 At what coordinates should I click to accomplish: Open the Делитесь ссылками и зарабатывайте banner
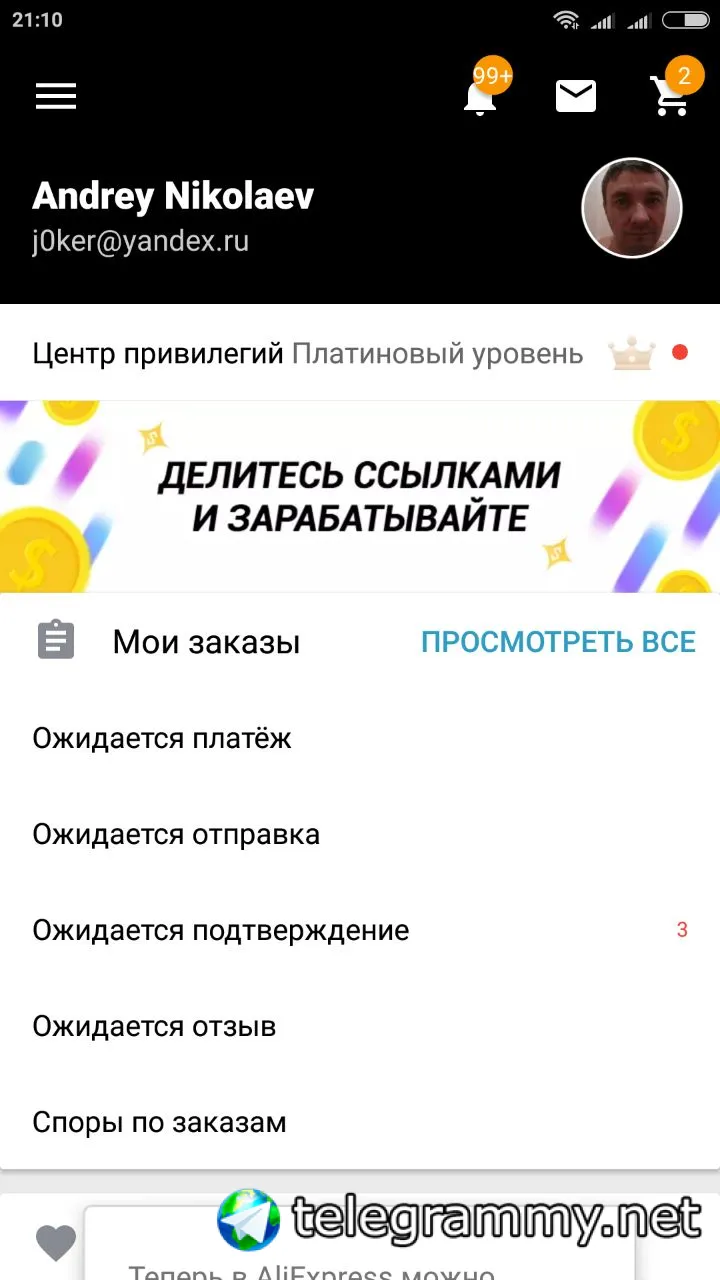tap(360, 496)
